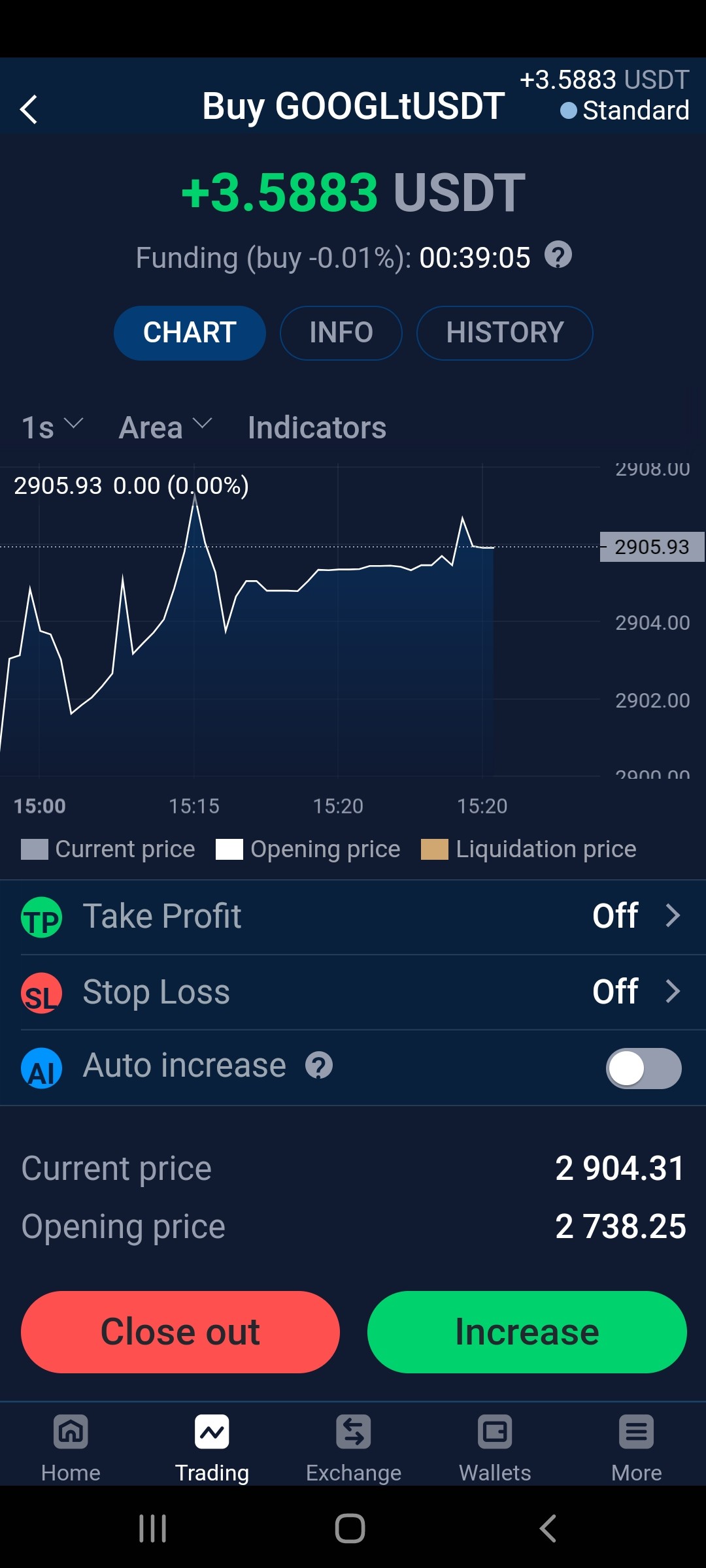This screenshot has height=1568, width=706.
Task: Change the Area chart type dropdown
Action: tap(165, 427)
